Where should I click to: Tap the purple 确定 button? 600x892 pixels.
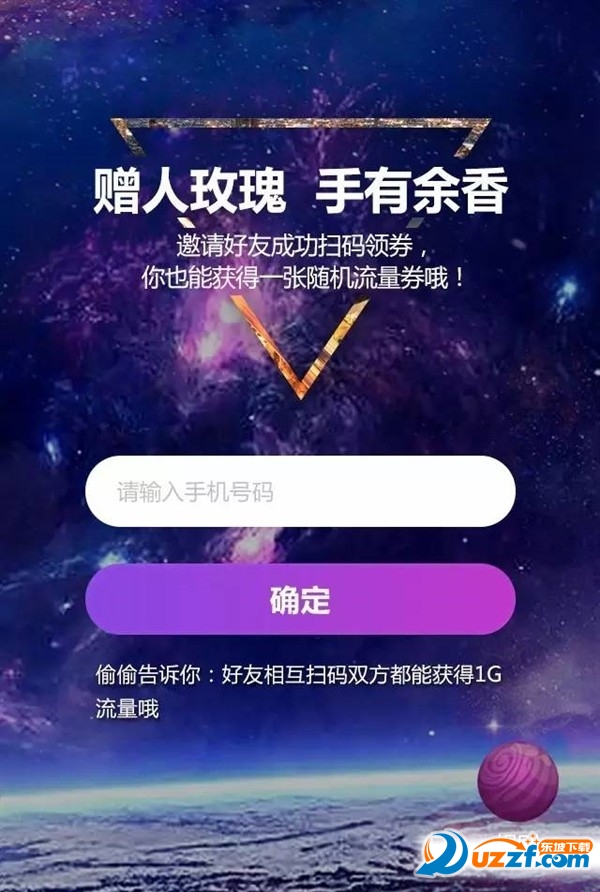300,600
